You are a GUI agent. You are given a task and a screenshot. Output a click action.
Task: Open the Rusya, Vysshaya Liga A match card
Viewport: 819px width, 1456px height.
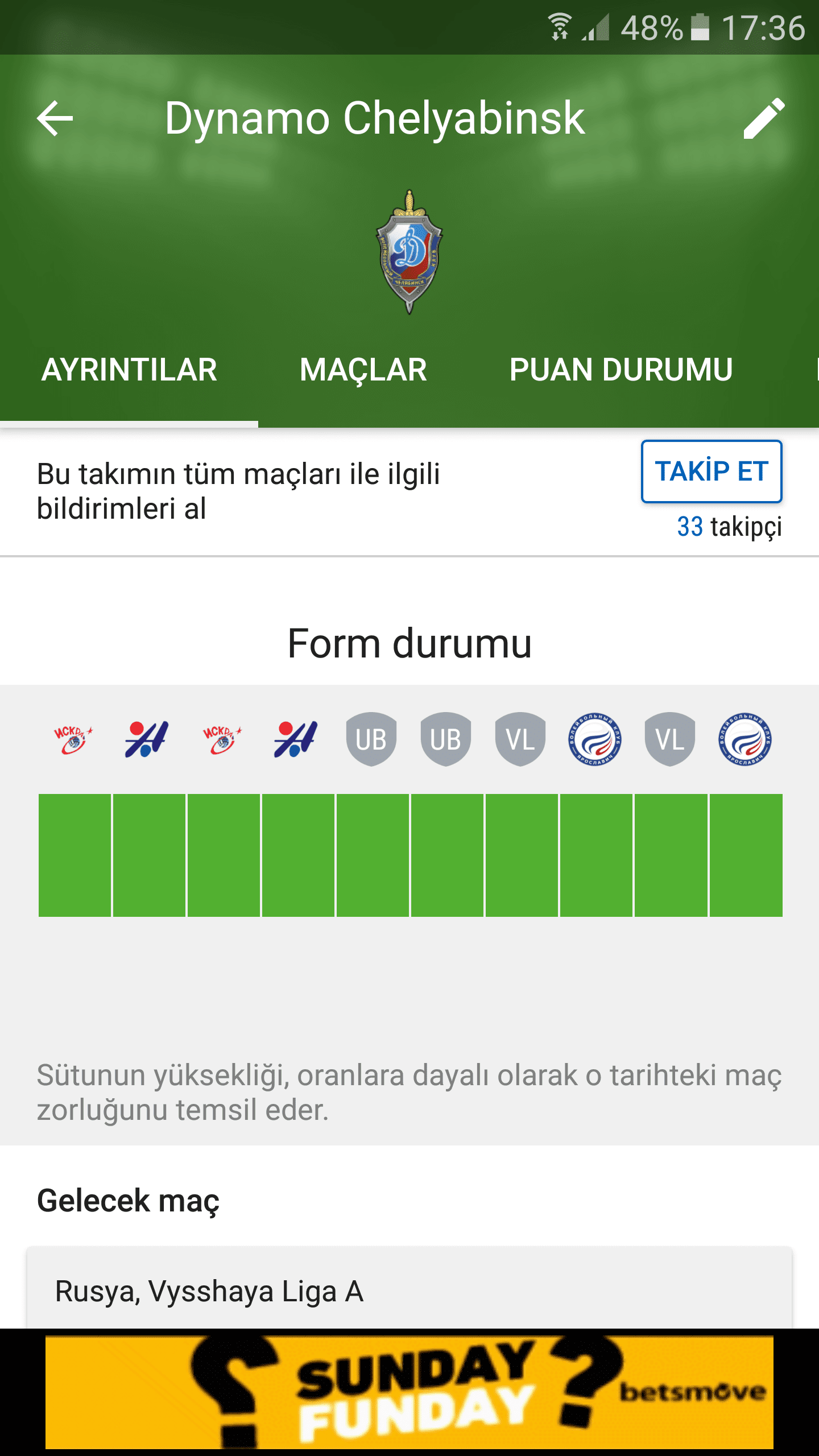pyautogui.click(x=409, y=1288)
